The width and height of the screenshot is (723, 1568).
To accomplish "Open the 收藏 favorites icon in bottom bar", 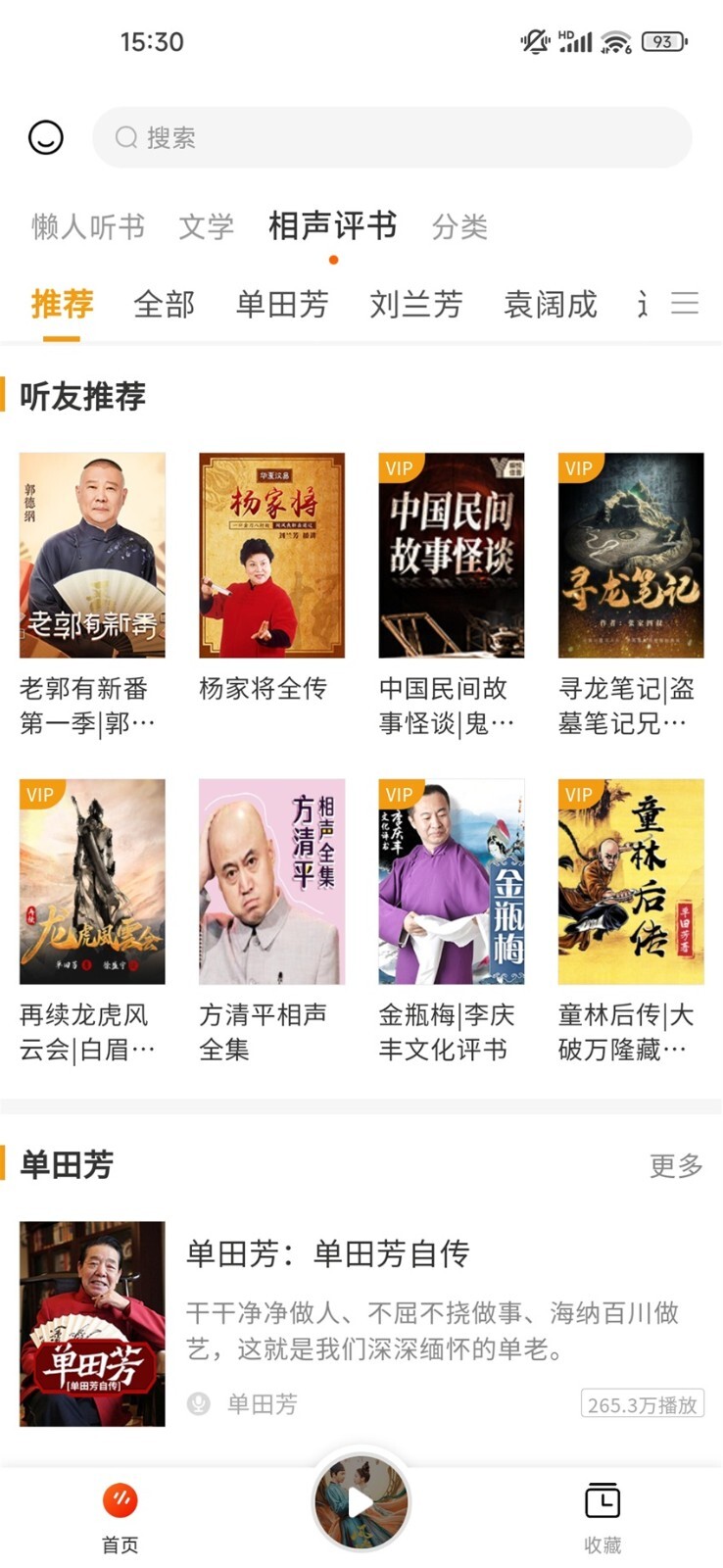I will click(603, 1498).
